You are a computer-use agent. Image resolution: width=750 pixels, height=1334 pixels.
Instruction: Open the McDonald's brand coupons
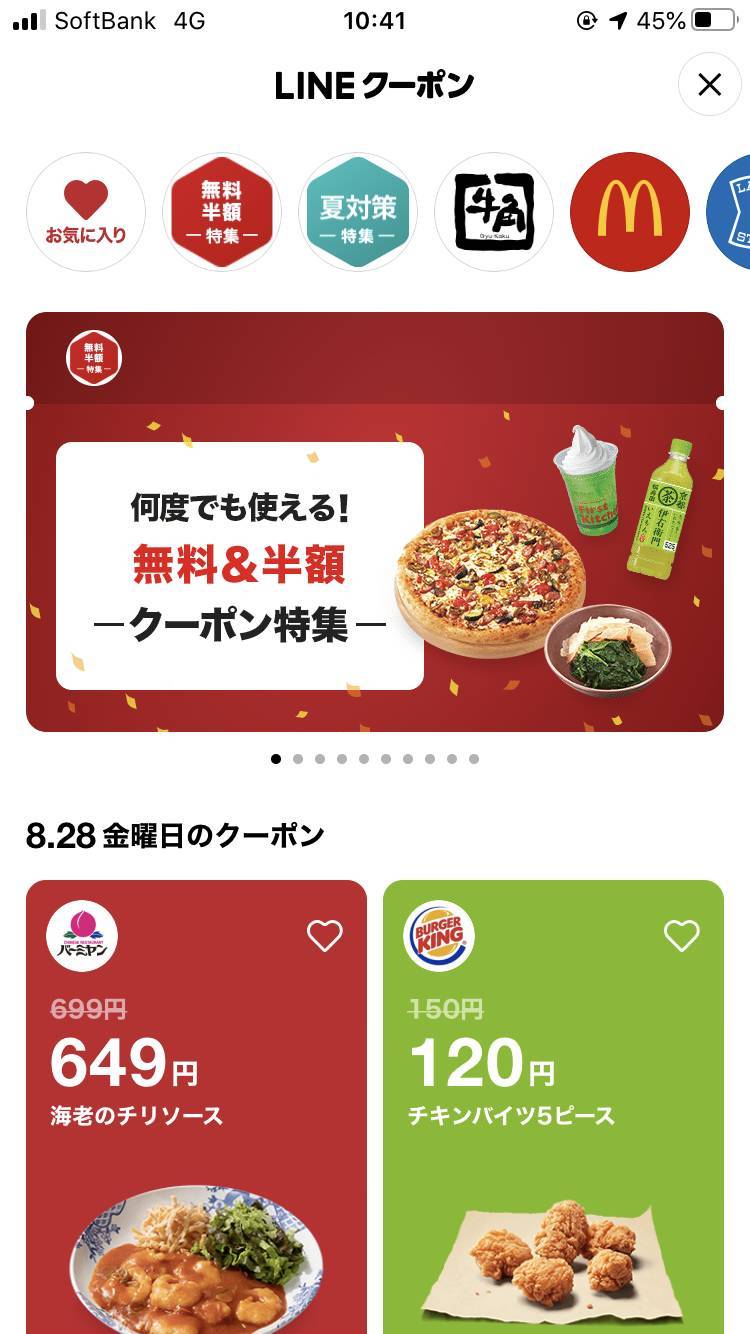(x=630, y=212)
